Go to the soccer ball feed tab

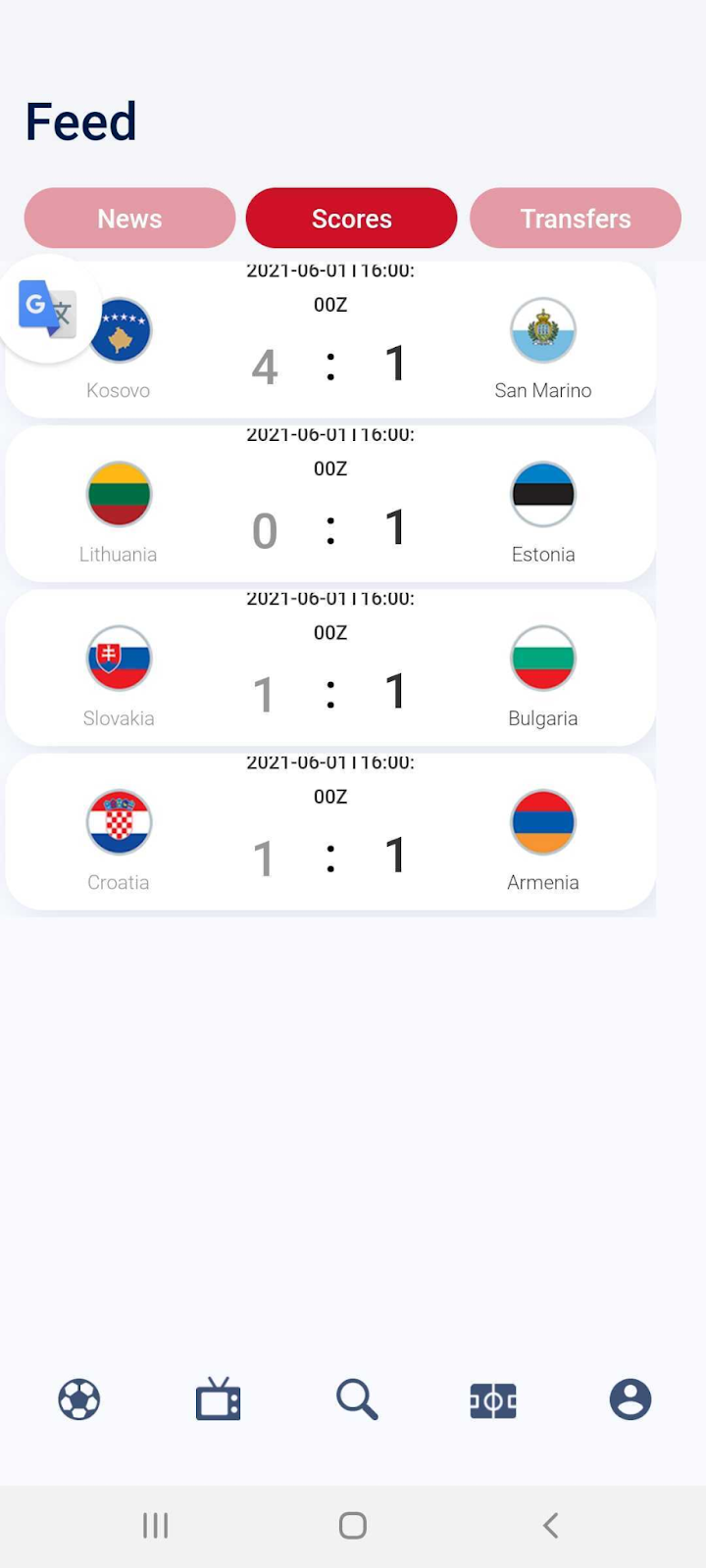point(79,1399)
